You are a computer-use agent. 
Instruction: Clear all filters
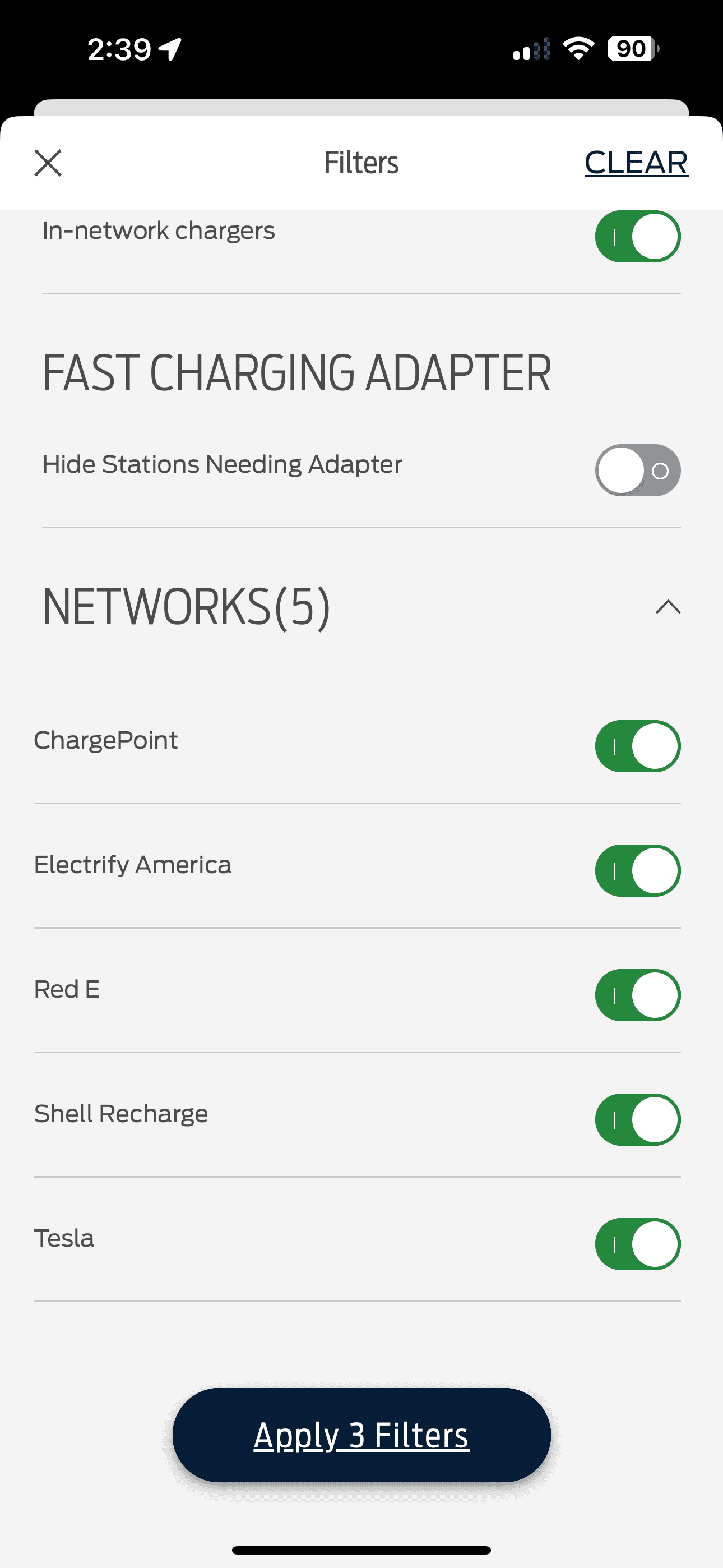click(636, 163)
